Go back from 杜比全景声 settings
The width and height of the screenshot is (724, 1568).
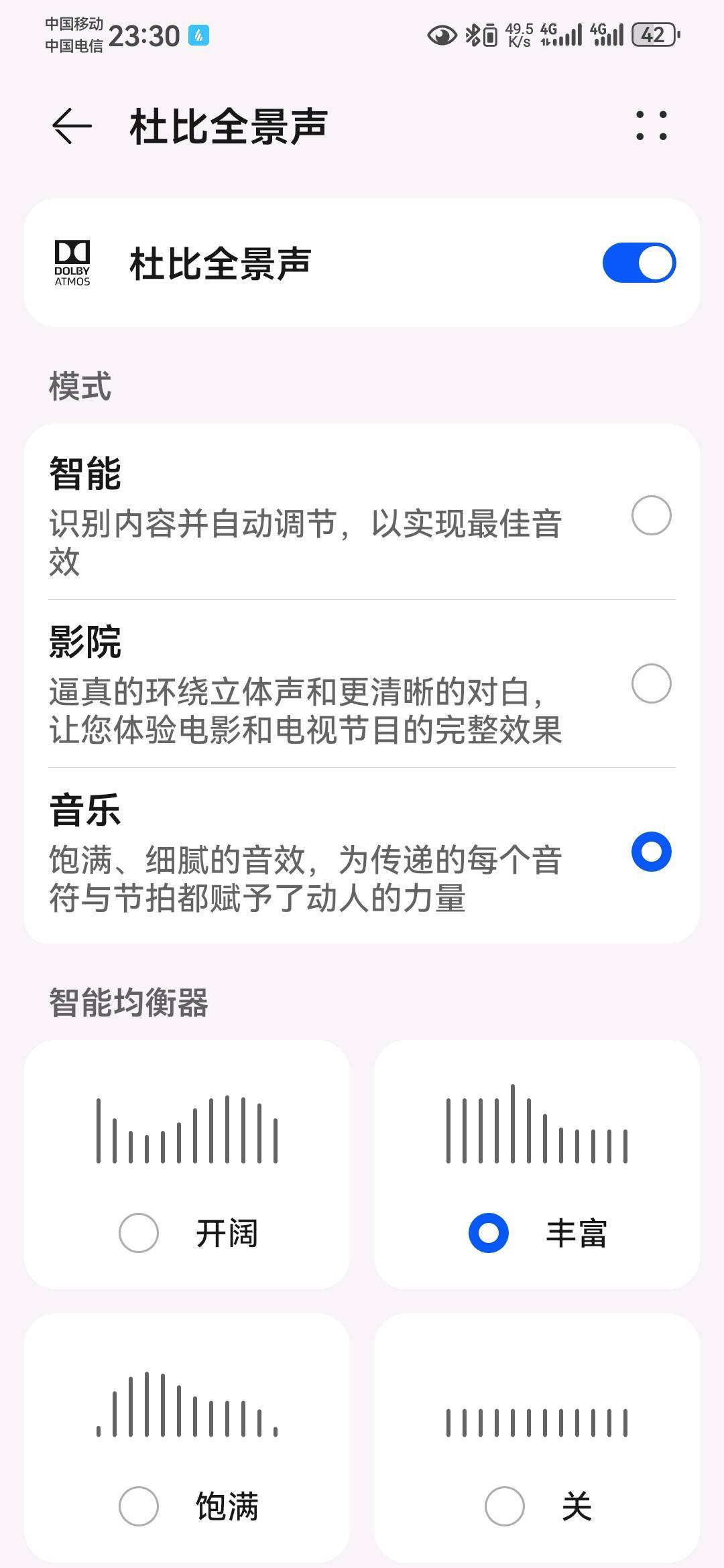tap(72, 126)
